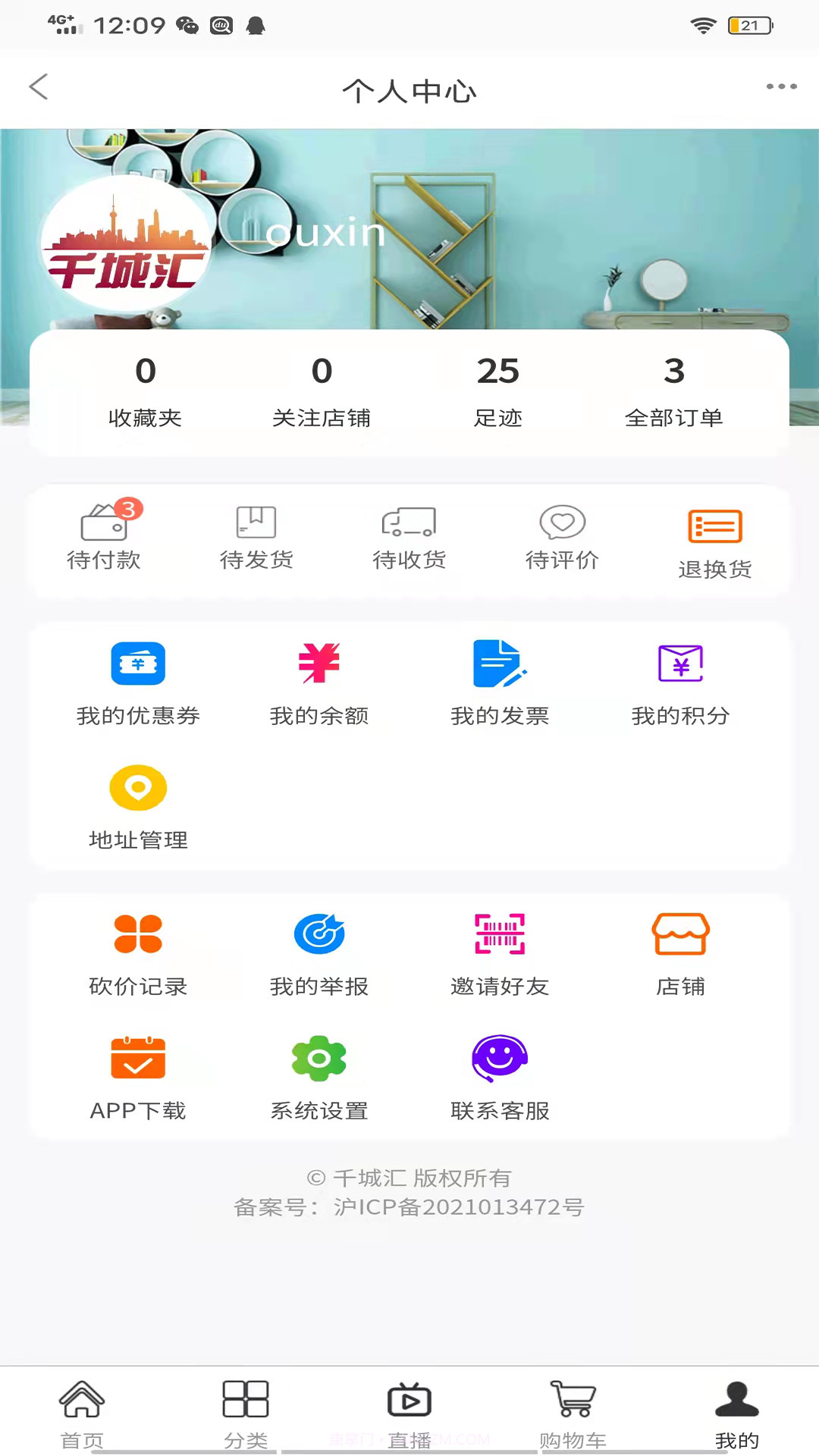Viewport: 819px width, 1456px height.
Task: Check 待收货 awaiting delivery orders
Action: point(409,535)
